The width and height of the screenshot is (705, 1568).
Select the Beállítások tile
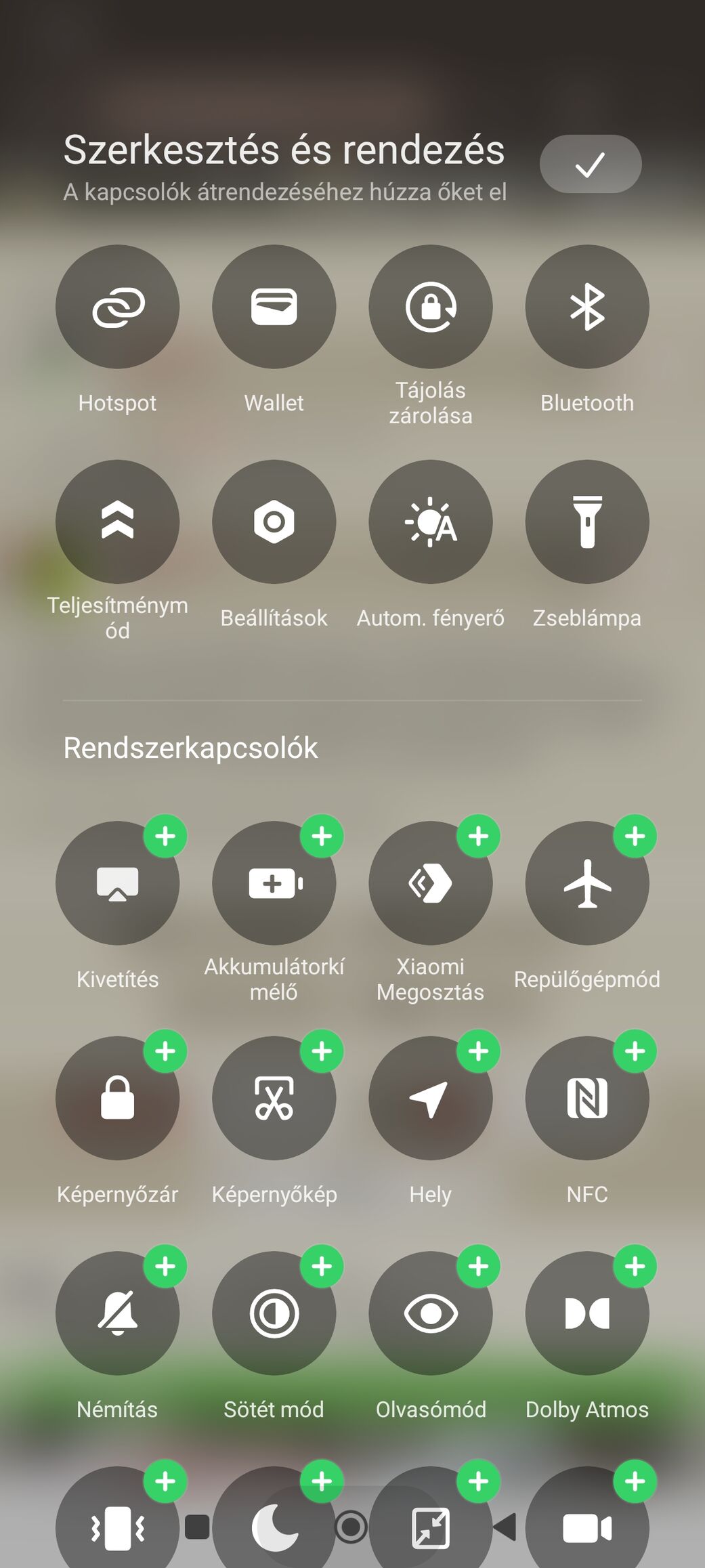(x=274, y=522)
